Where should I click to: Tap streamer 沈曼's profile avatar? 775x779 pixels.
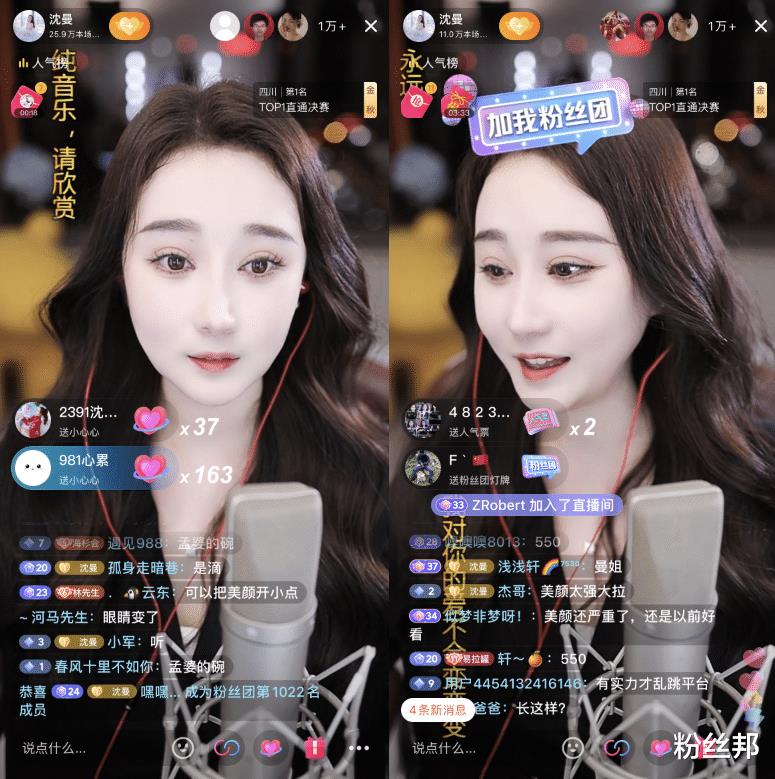click(x=28, y=27)
